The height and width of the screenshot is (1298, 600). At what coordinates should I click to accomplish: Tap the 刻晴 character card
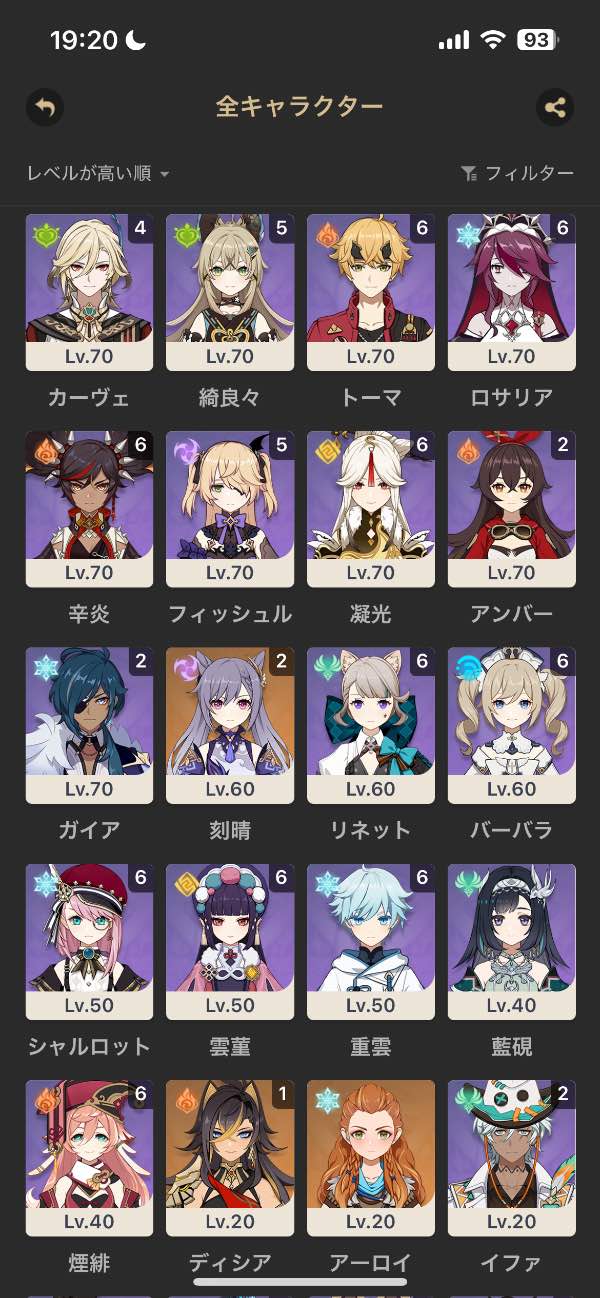pyautogui.click(x=230, y=724)
